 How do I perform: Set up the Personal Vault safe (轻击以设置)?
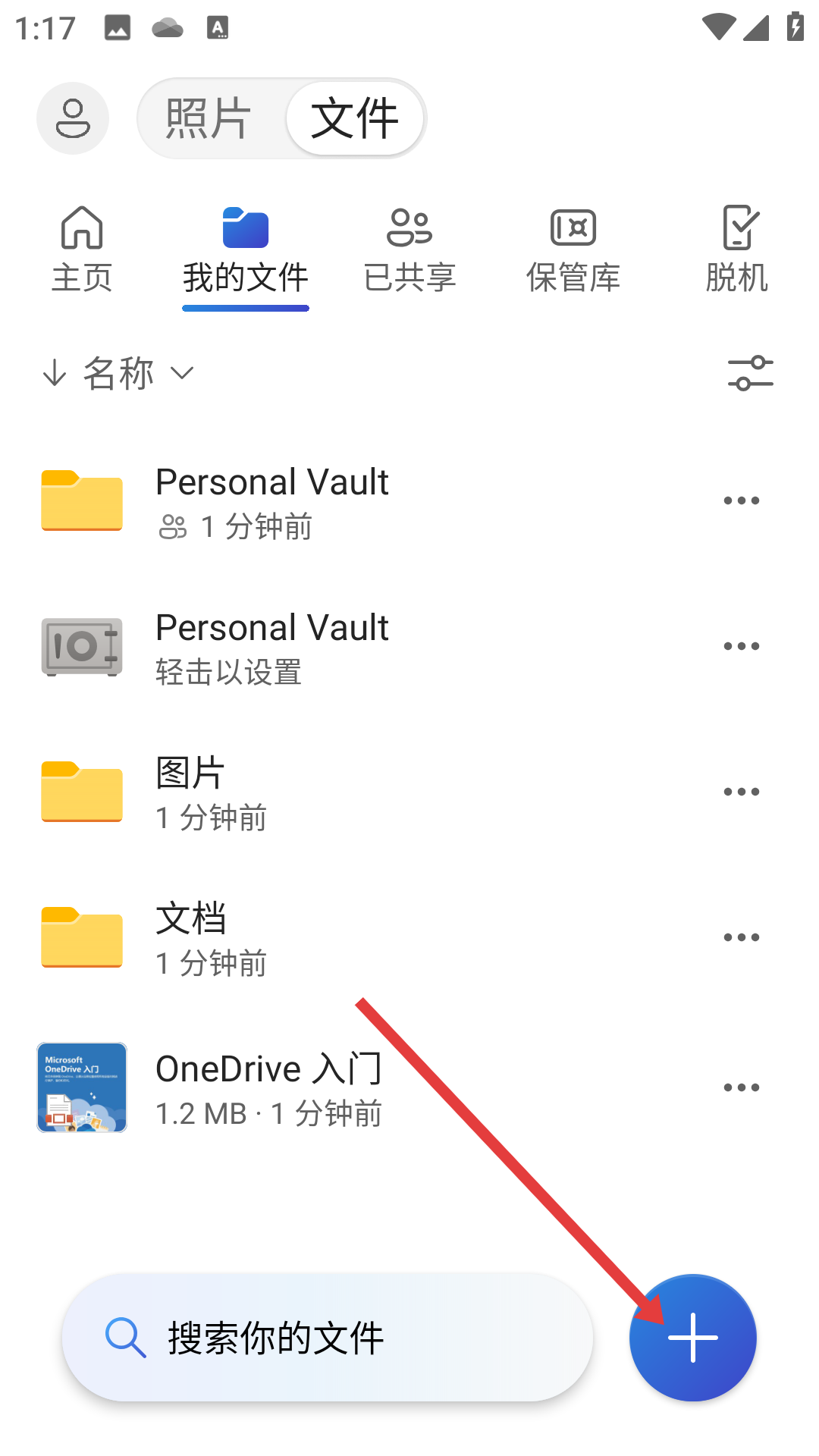[273, 646]
